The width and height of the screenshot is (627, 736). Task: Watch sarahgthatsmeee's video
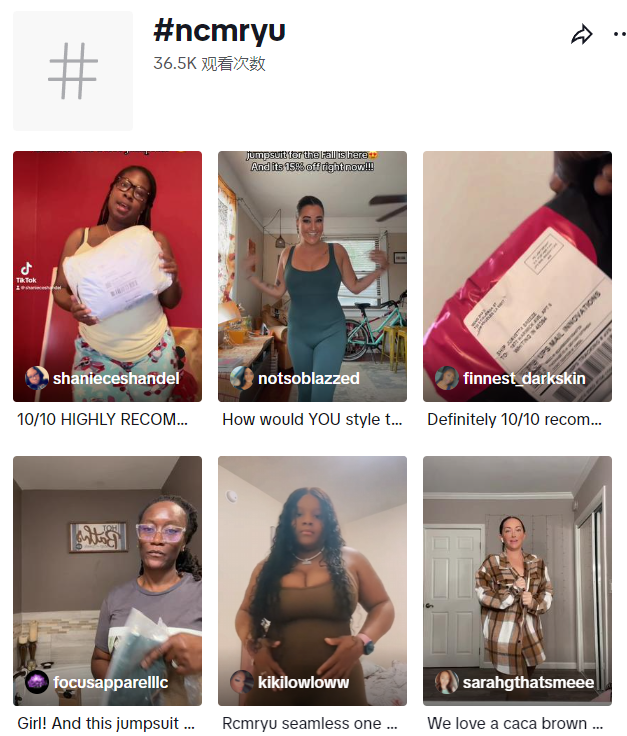[517, 580]
